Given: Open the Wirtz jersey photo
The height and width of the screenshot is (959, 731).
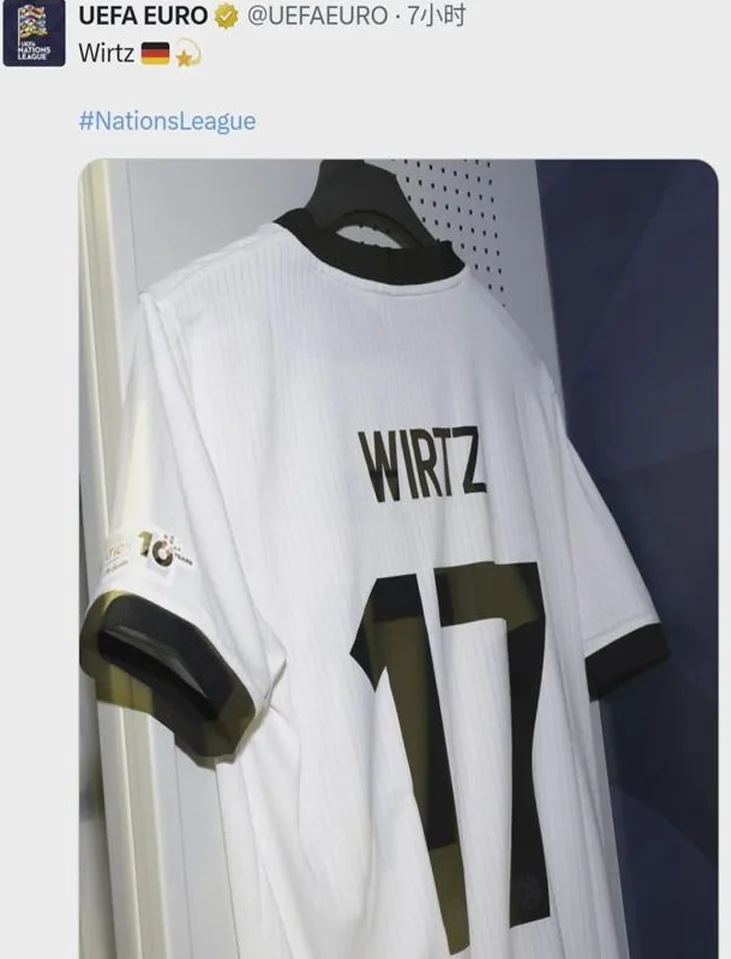Looking at the screenshot, I should click(x=398, y=560).
